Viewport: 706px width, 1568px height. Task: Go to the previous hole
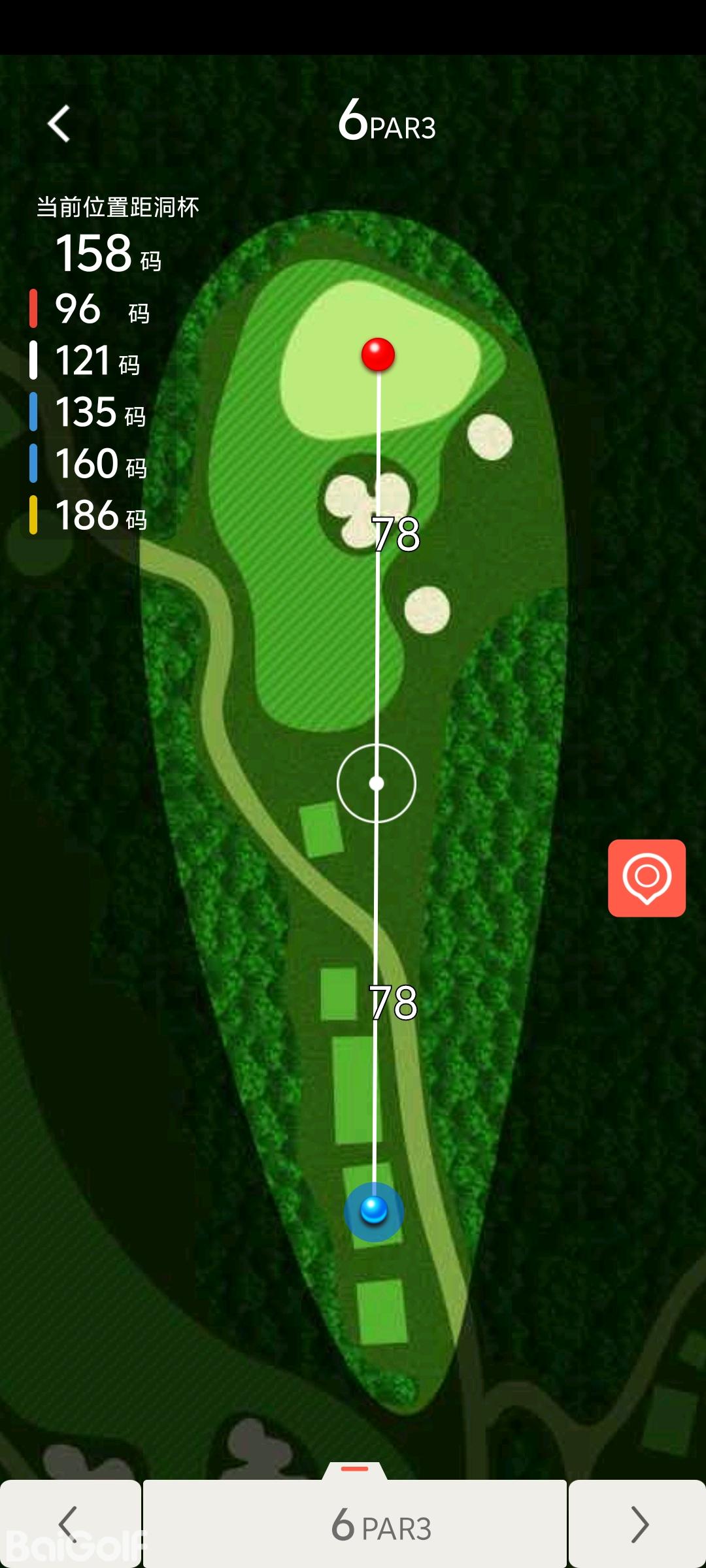point(69,1524)
